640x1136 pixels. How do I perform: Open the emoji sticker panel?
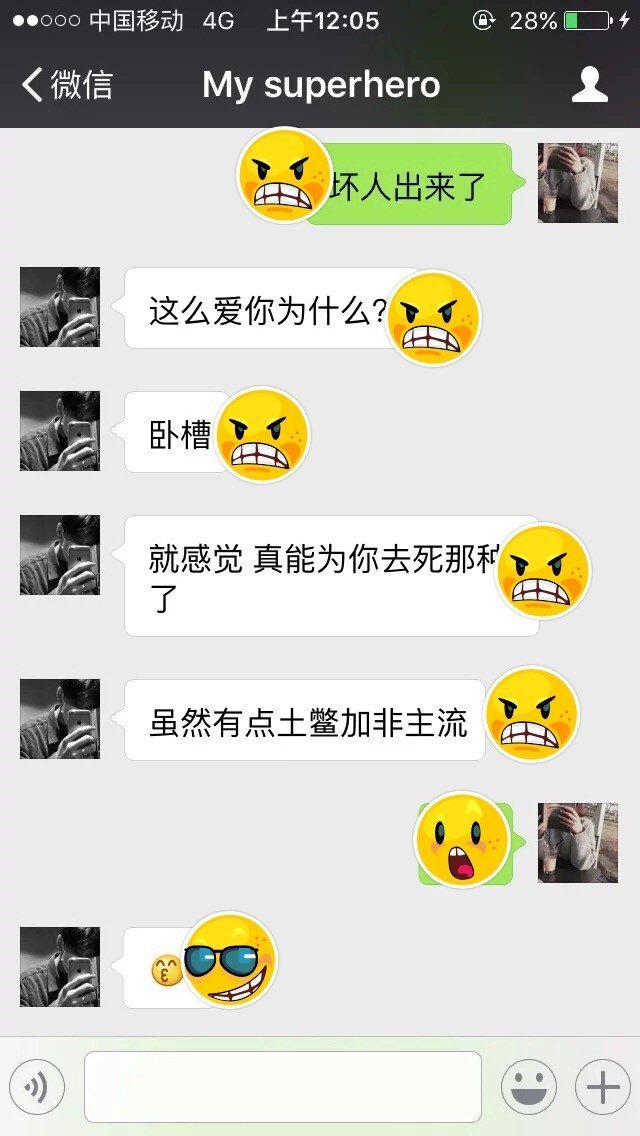coord(529,1087)
